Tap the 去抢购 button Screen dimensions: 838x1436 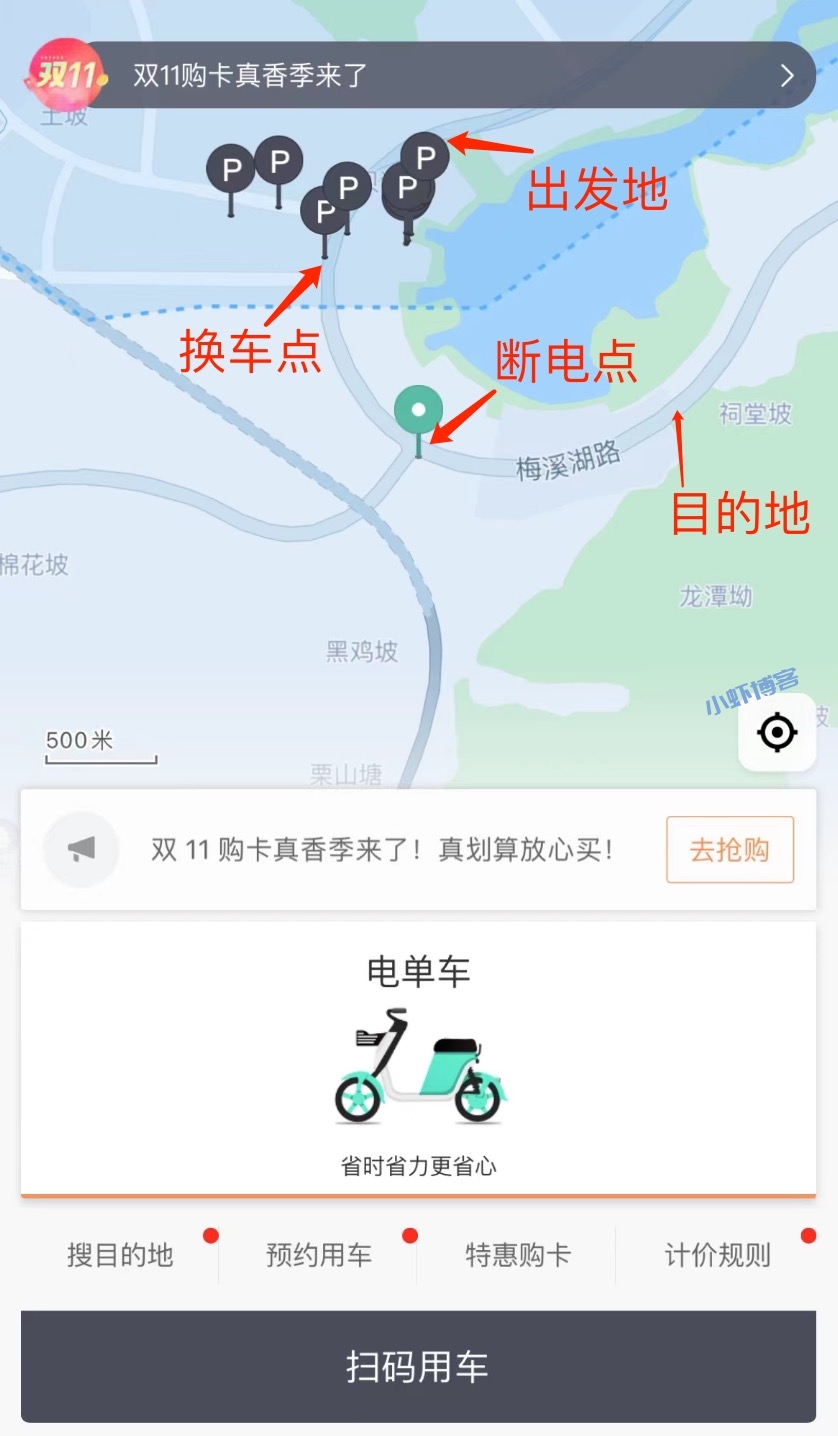click(x=729, y=849)
